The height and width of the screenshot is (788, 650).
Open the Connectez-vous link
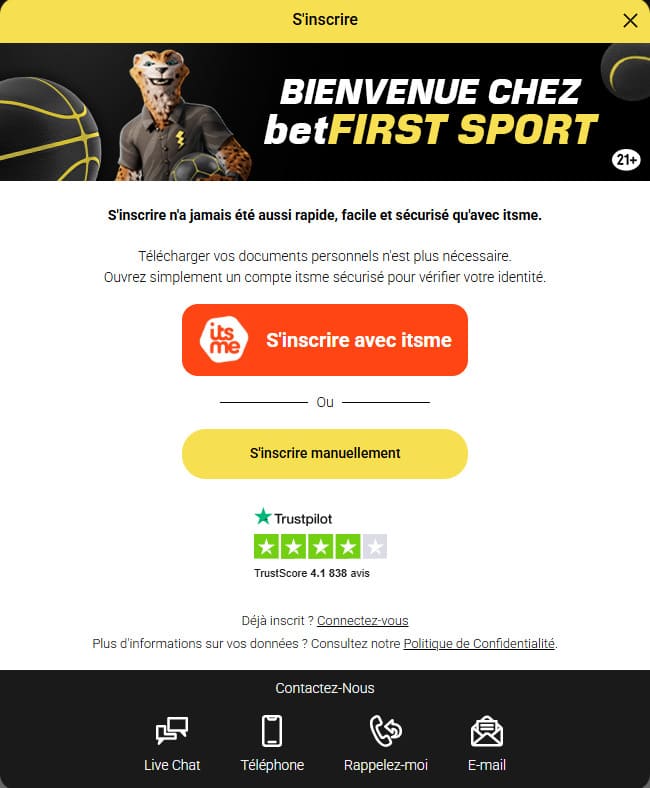click(x=362, y=620)
